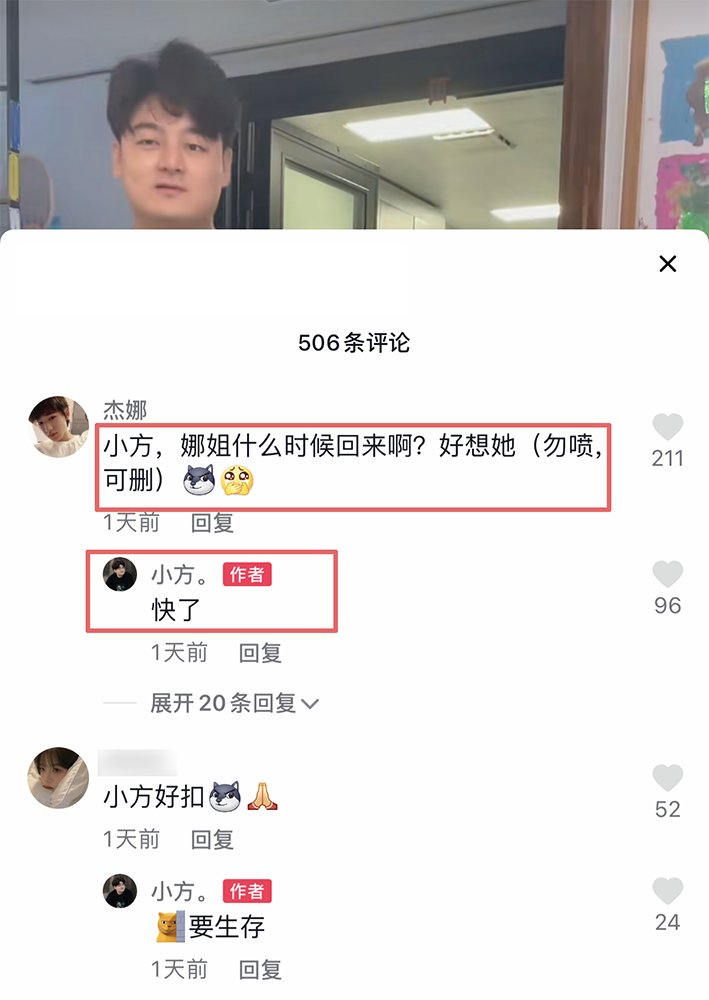Like 杰娜's comment about 娜姐
The height and width of the screenshot is (1000, 709).
pos(667,428)
